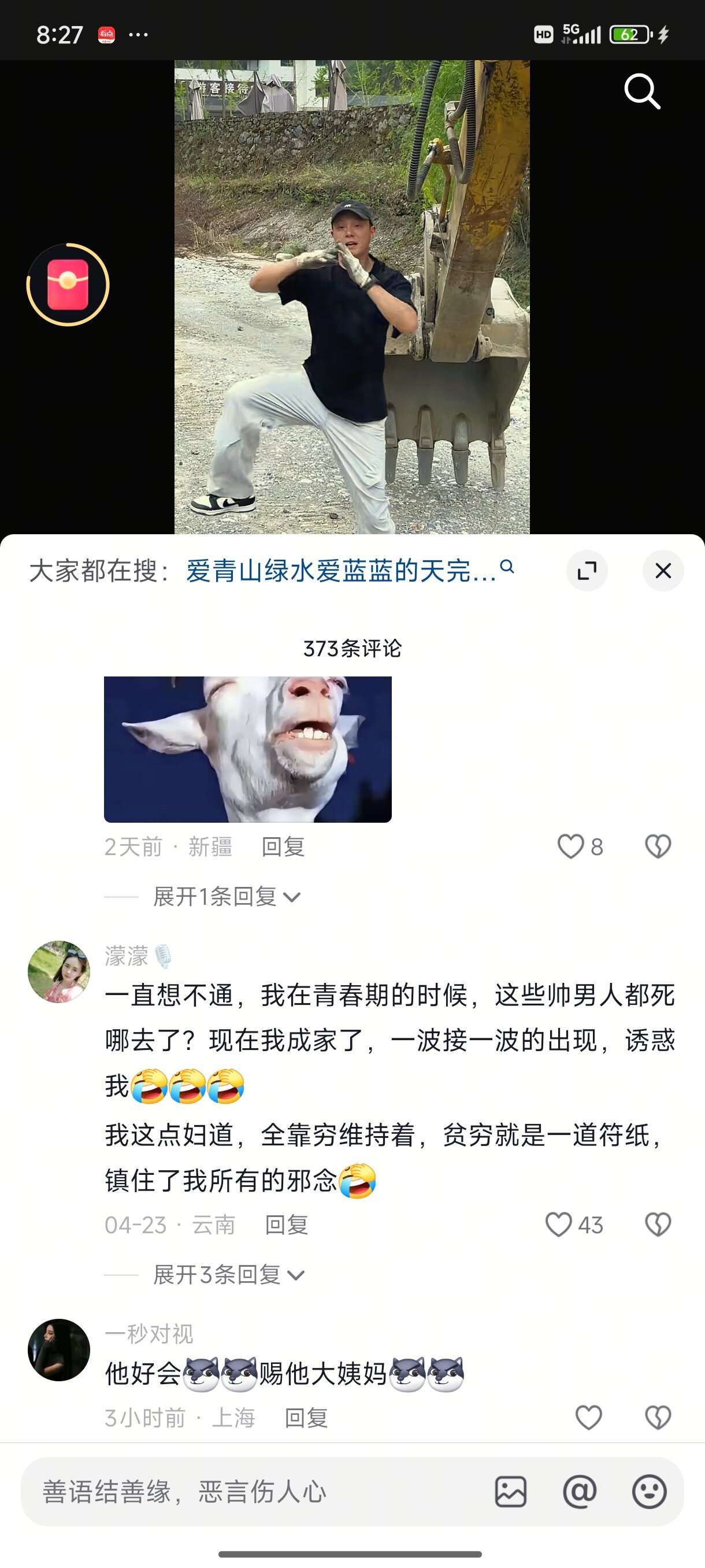Like 濛濛's comment with 43 likes
Viewport: 705px width, 1568px height.
[x=558, y=1225]
